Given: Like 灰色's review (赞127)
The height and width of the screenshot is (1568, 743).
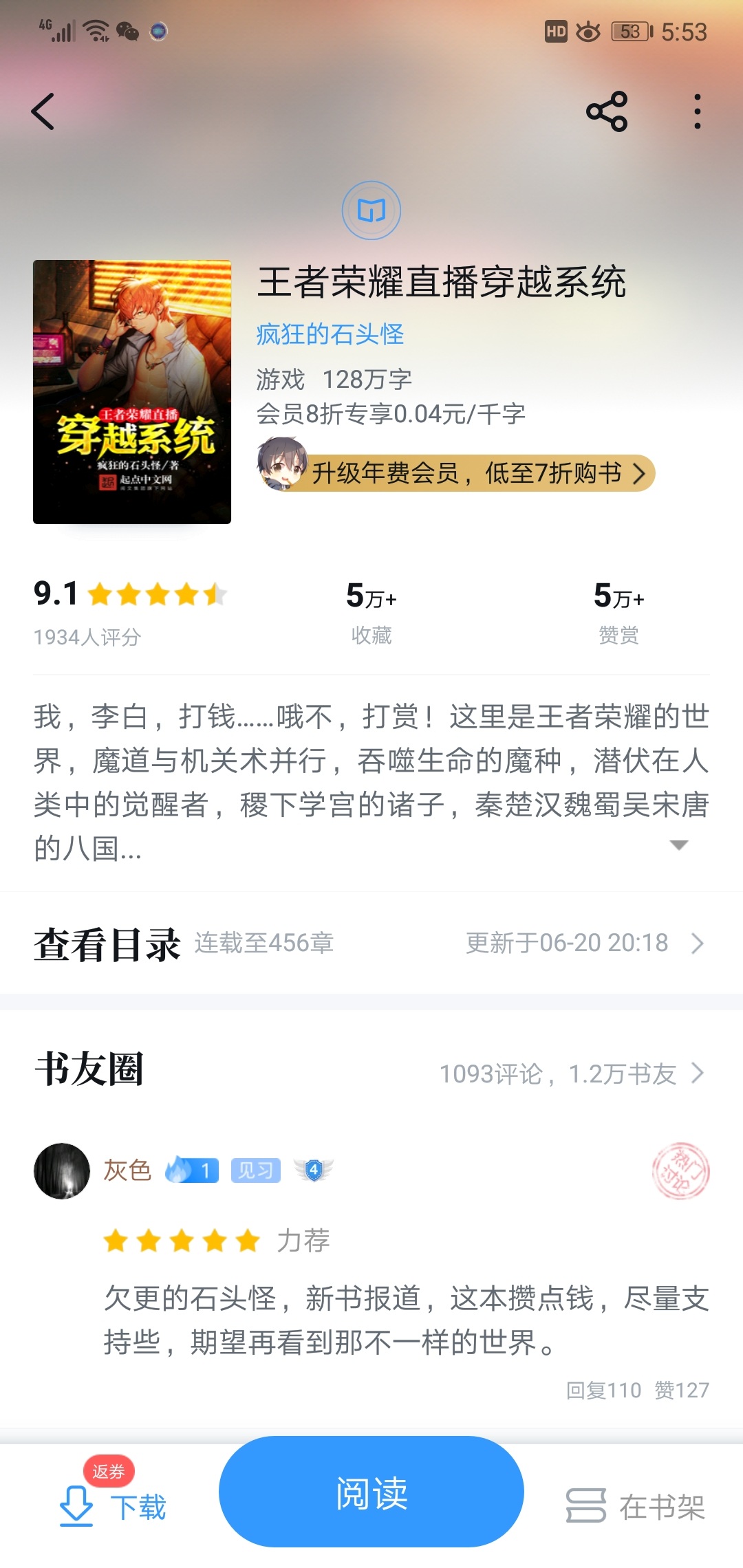Looking at the screenshot, I should [x=682, y=1390].
